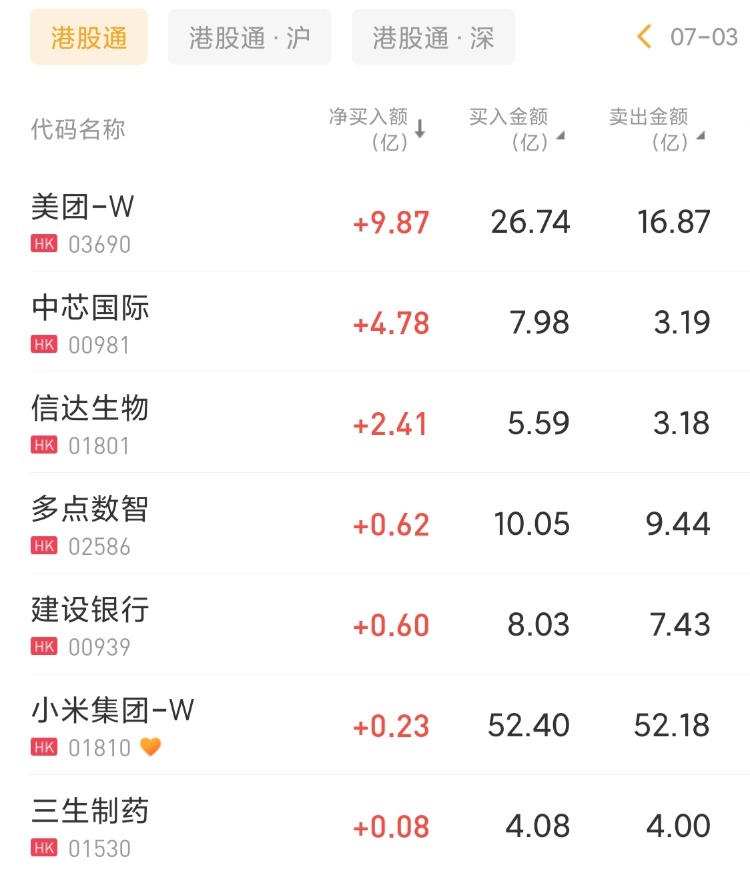Go to the previous date before 07-03

click(x=644, y=38)
